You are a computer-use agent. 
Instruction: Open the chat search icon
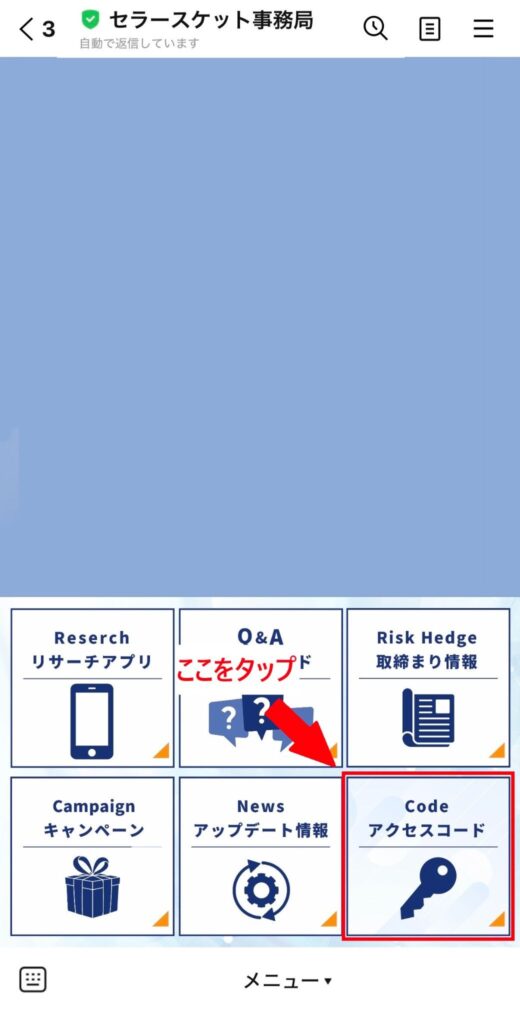coord(376,28)
